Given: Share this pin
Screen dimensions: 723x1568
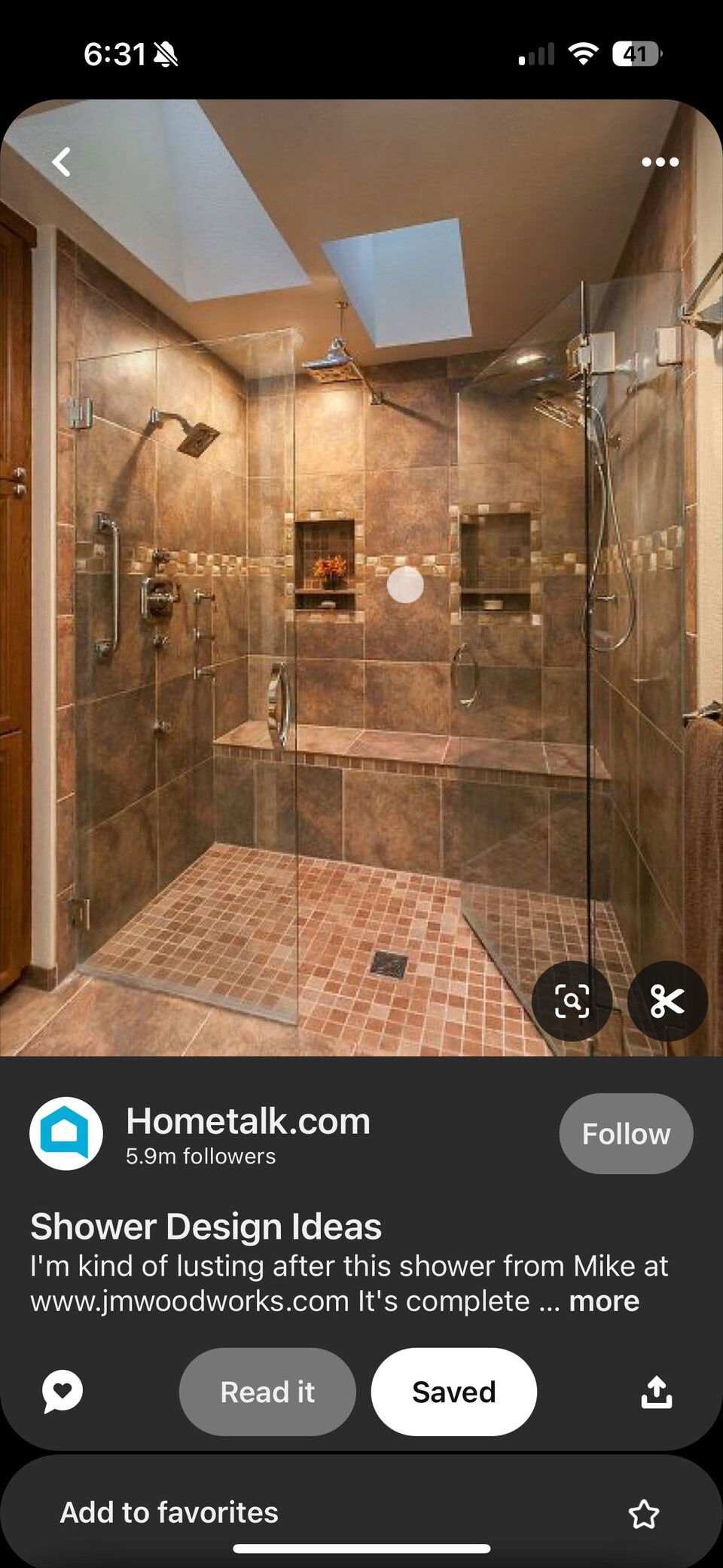Looking at the screenshot, I should pyautogui.click(x=656, y=1392).
